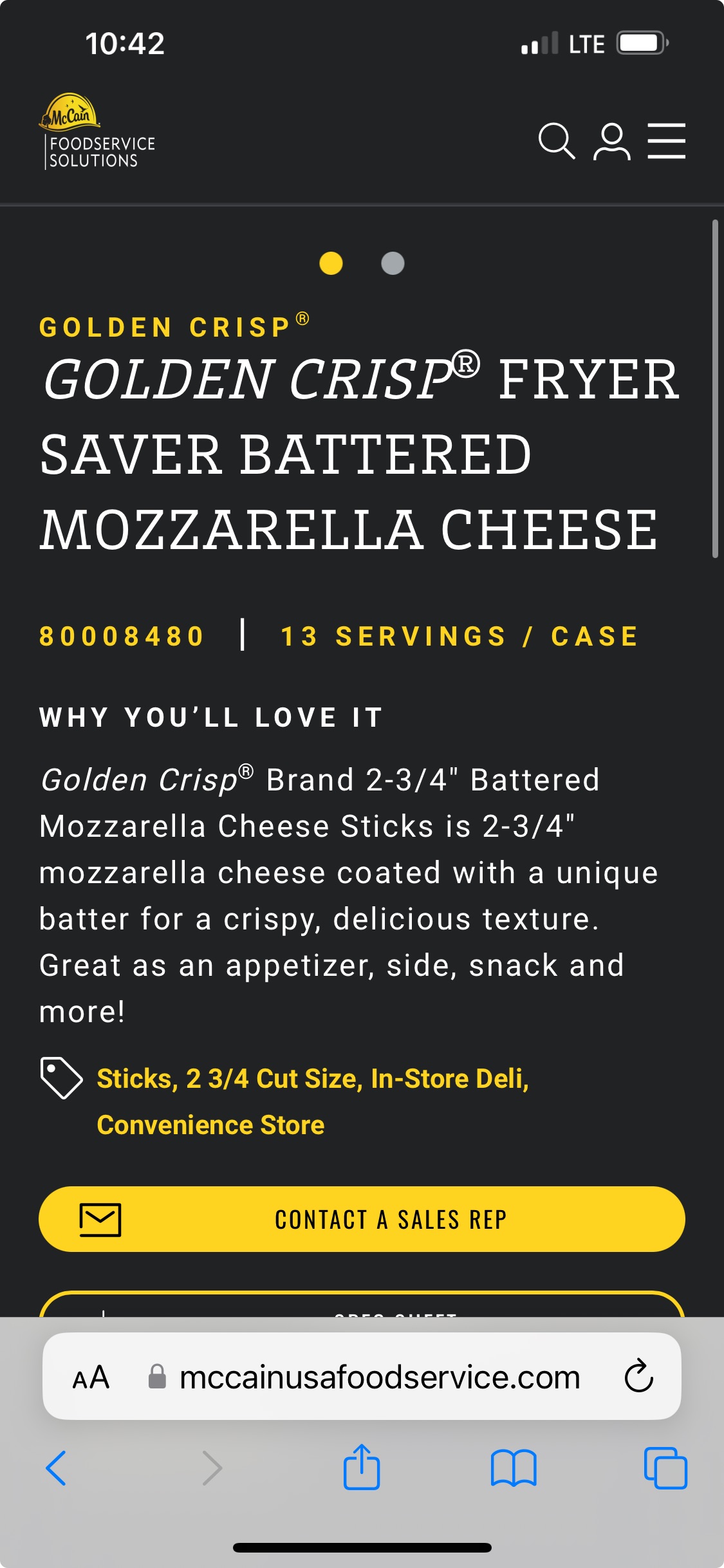Select the second carousel dot
Image resolution: width=724 pixels, height=1568 pixels.
(x=393, y=263)
